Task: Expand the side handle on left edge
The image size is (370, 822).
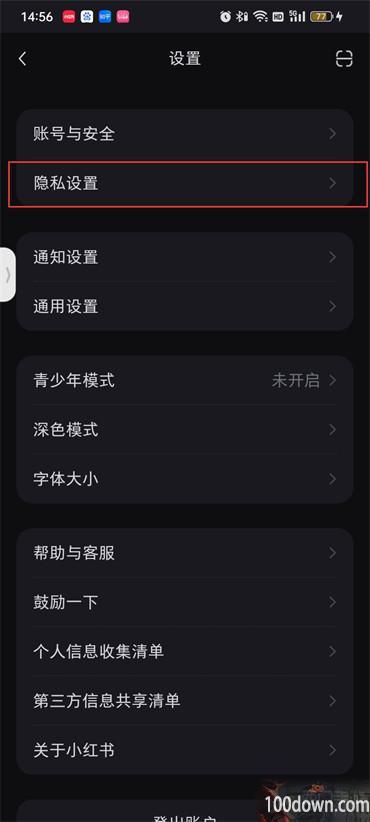Action: (x=7, y=274)
